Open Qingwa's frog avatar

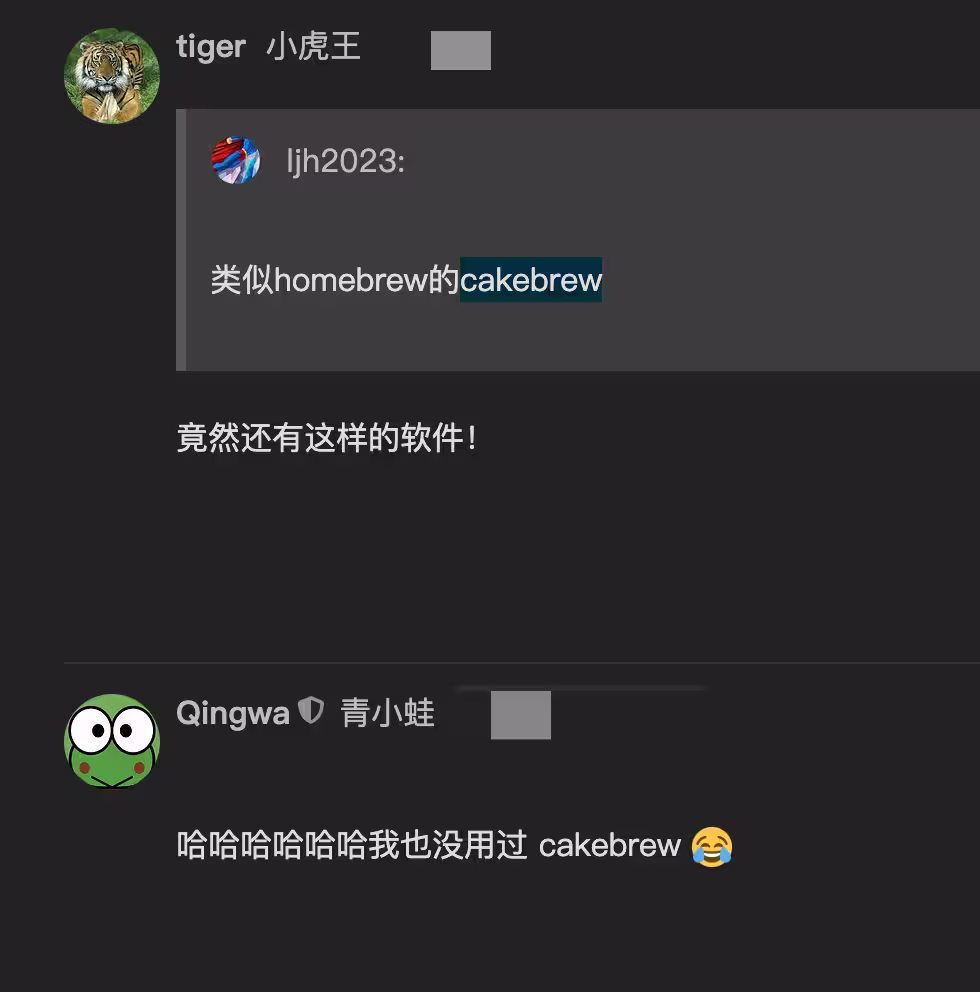point(112,741)
